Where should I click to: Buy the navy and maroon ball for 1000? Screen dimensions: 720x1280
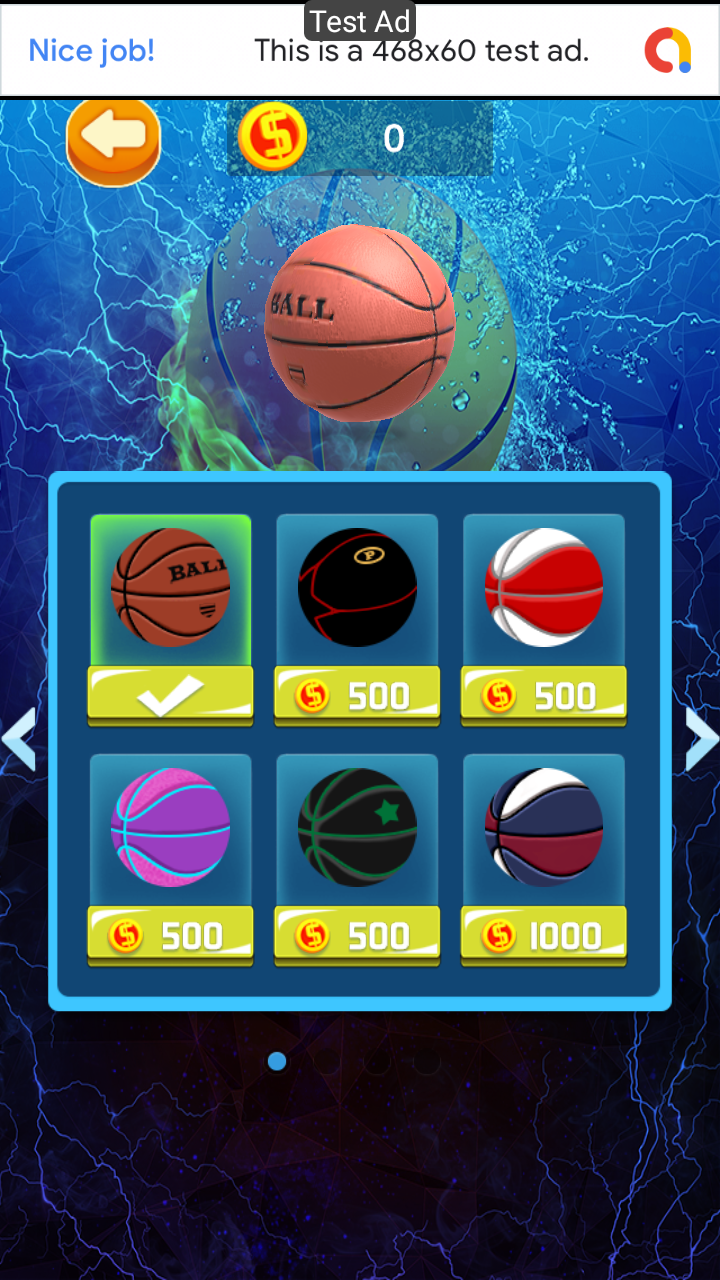coord(543,935)
